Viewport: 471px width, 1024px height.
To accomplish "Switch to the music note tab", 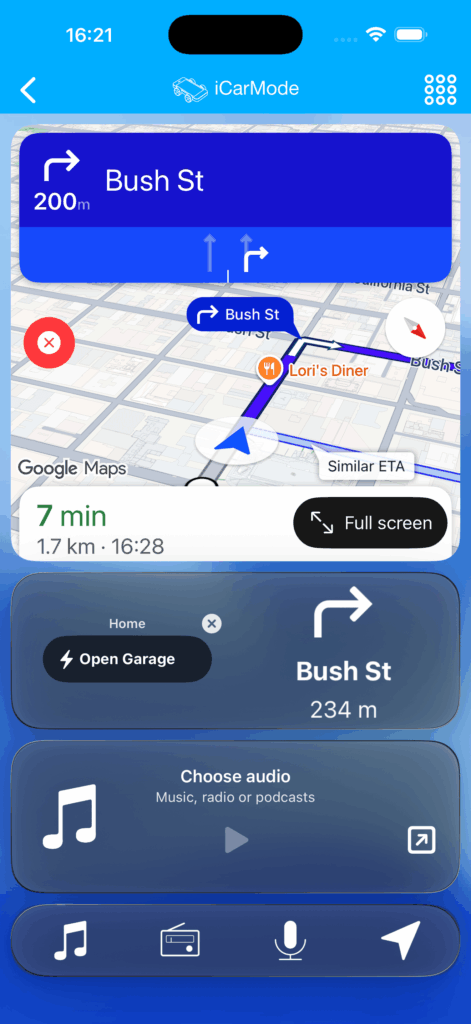I will tap(70, 941).
